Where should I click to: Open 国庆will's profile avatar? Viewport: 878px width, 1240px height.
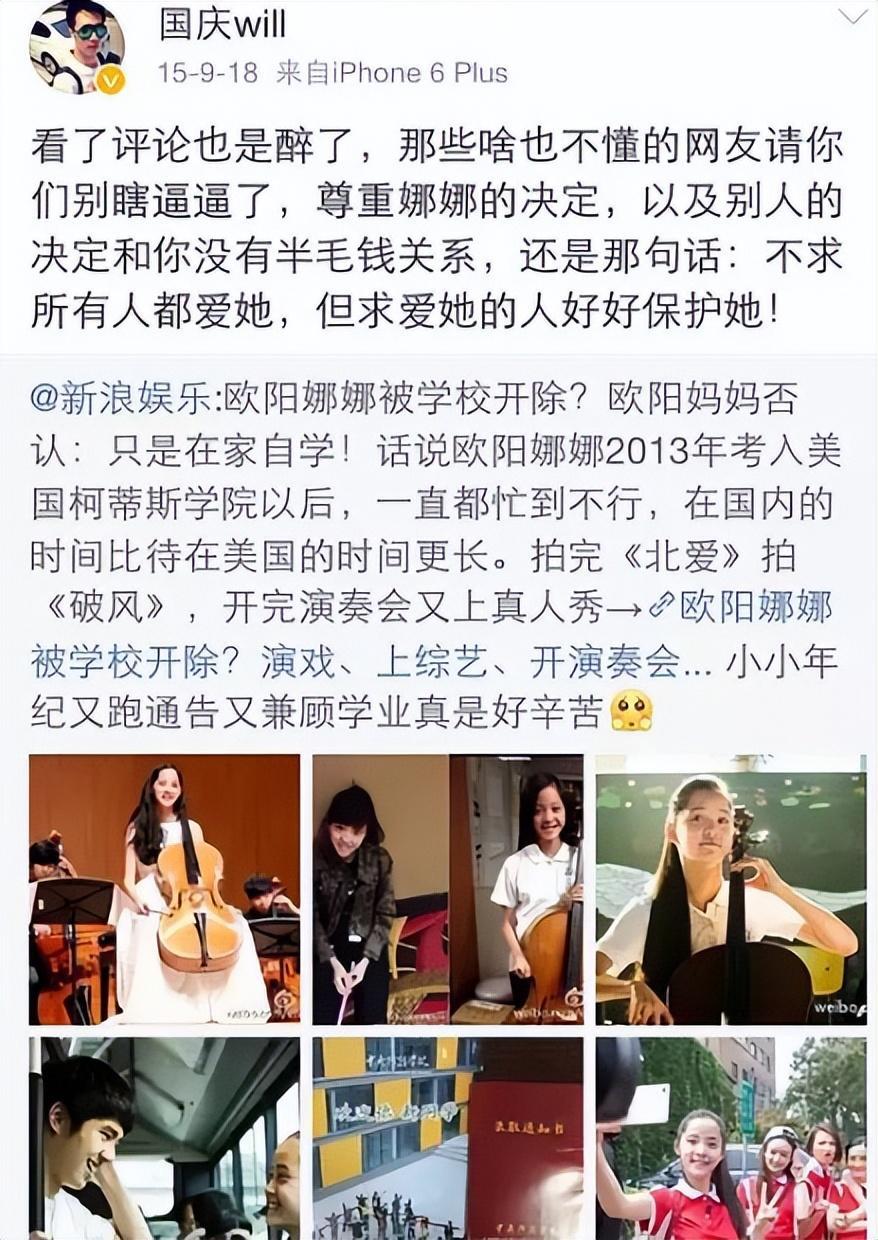tap(77, 47)
